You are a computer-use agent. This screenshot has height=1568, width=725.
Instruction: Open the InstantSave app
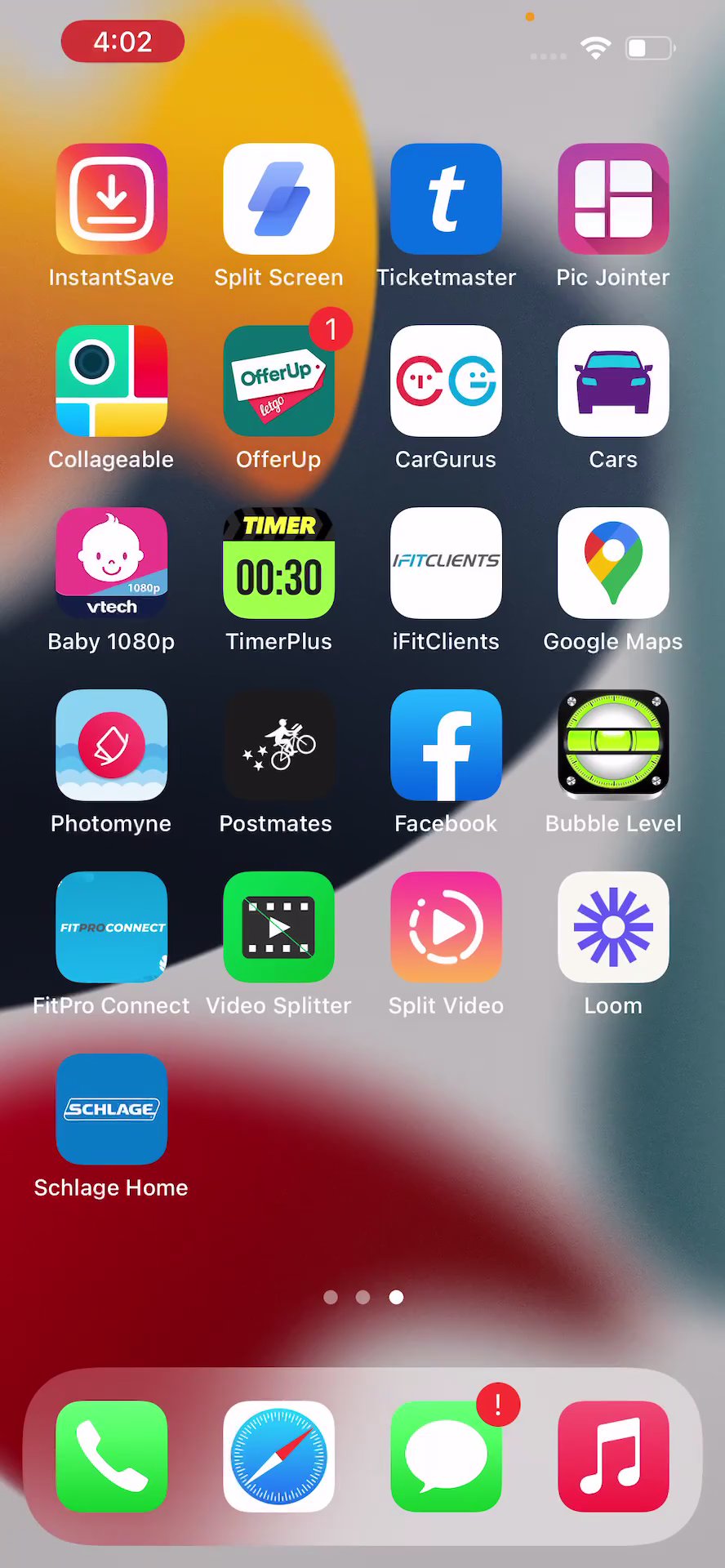tap(112, 198)
